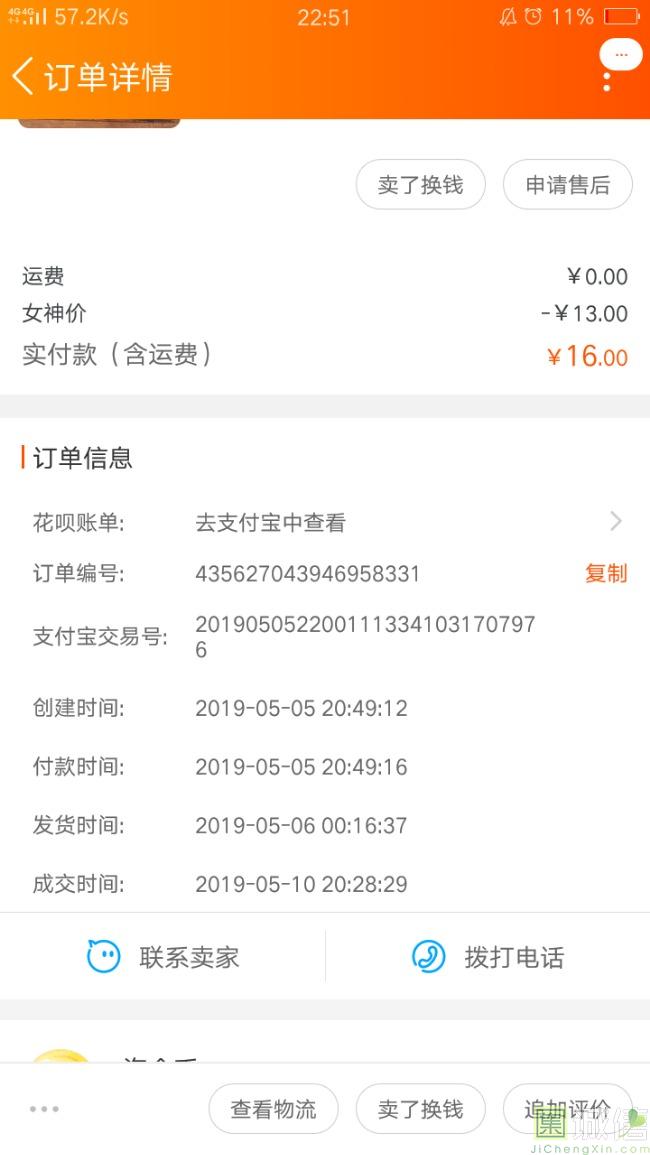This screenshot has width=650, height=1155.
Task: Tap 卖了换钱 next to 申请售后
Action: [421, 185]
